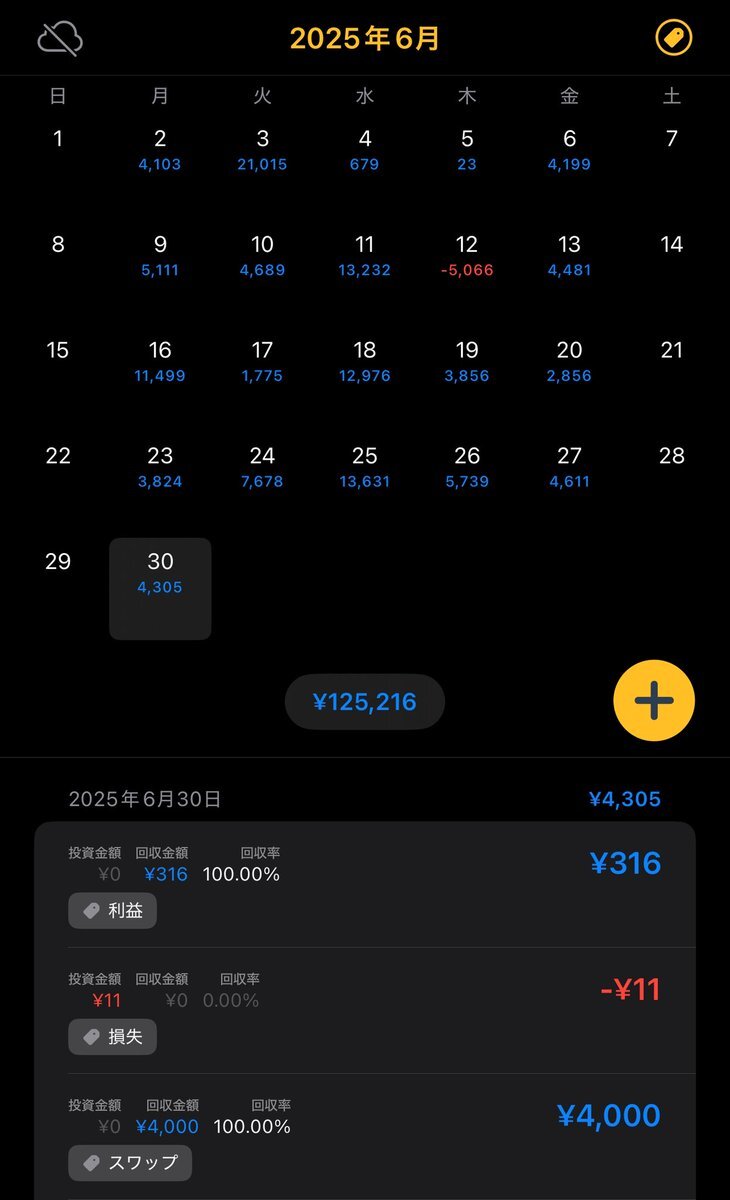Image resolution: width=730 pixels, height=1200 pixels.
Task: Select June 16 on the calendar
Action: coord(160,361)
